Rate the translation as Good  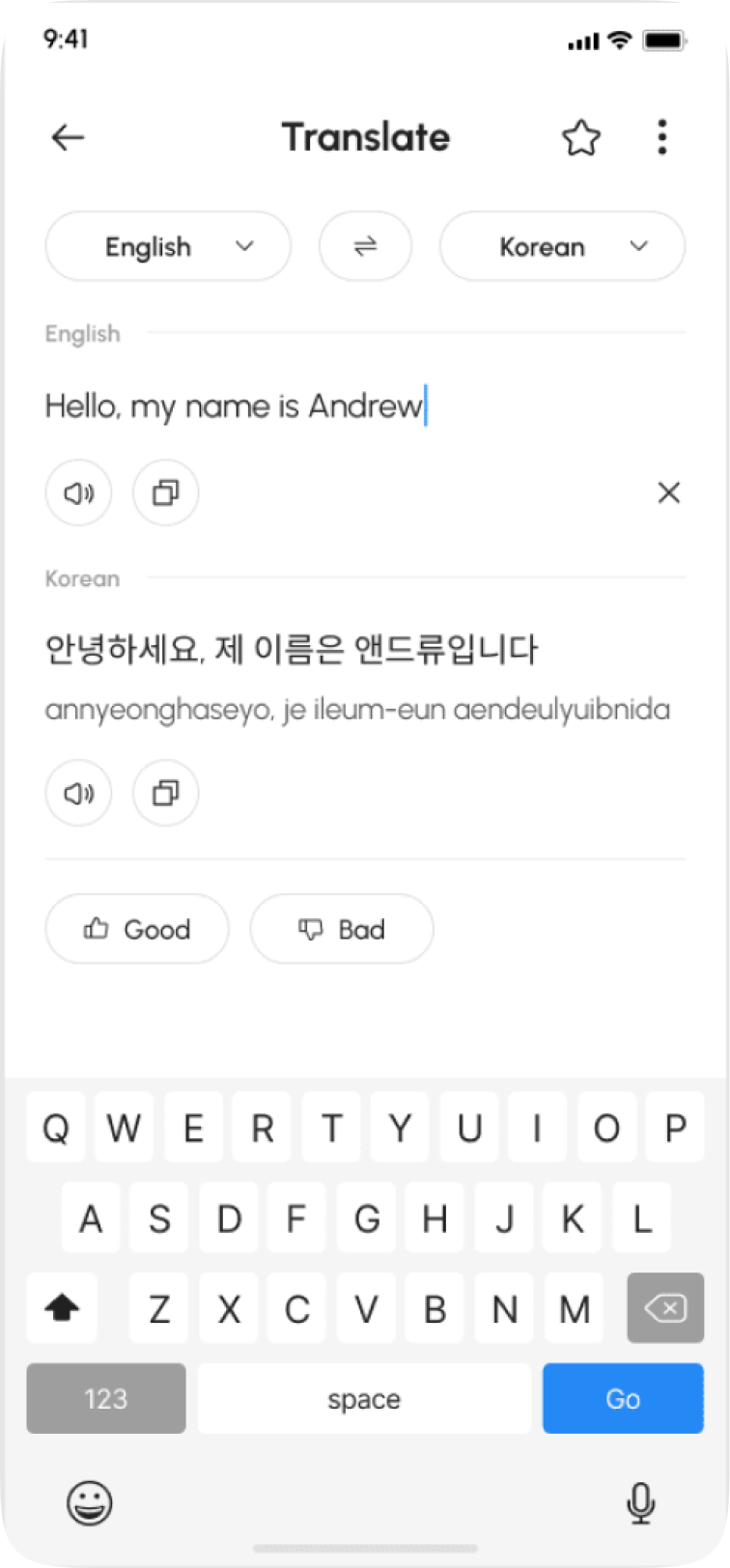(x=137, y=929)
